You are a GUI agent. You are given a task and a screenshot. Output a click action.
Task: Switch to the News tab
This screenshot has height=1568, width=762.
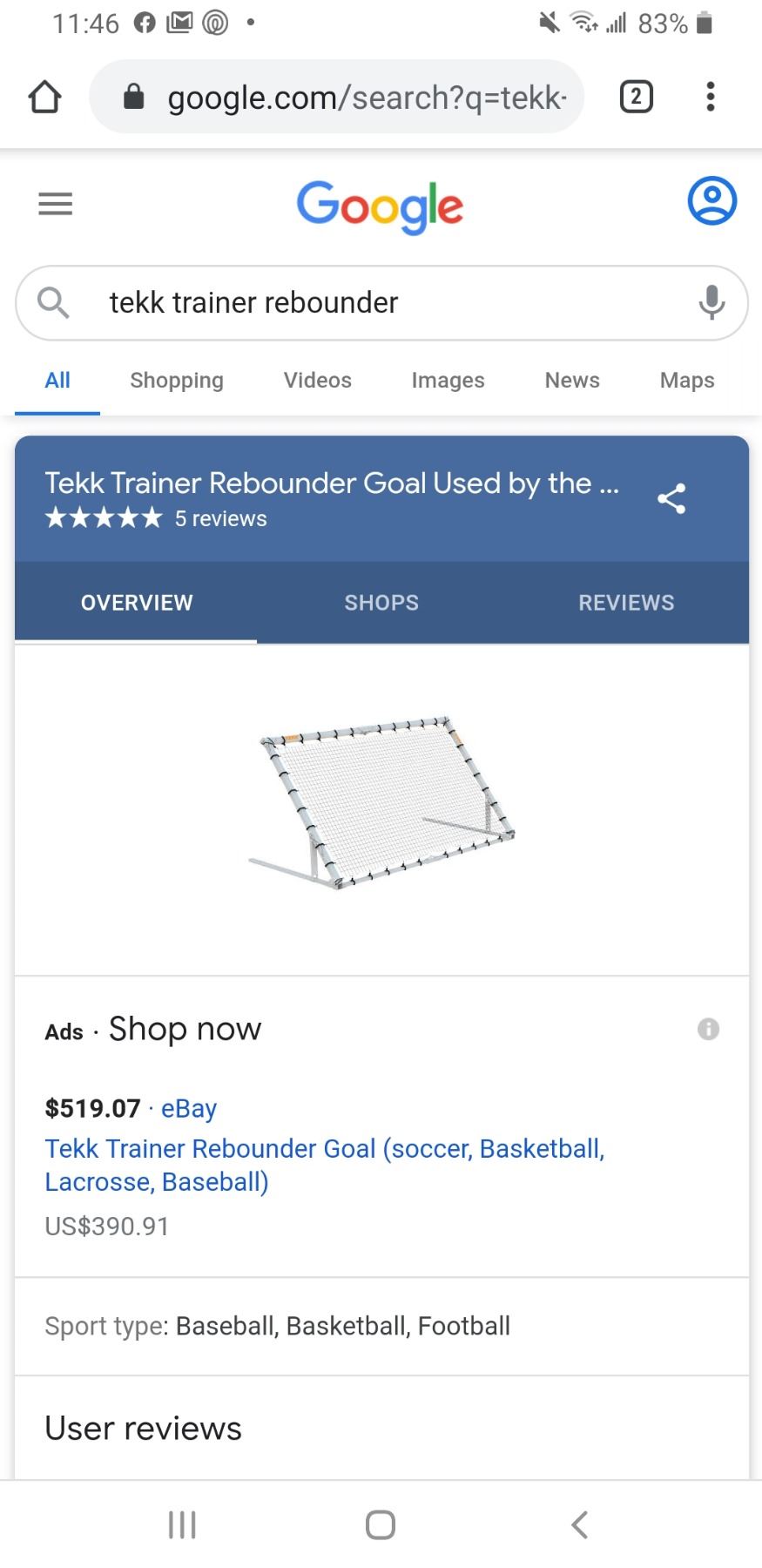(572, 380)
